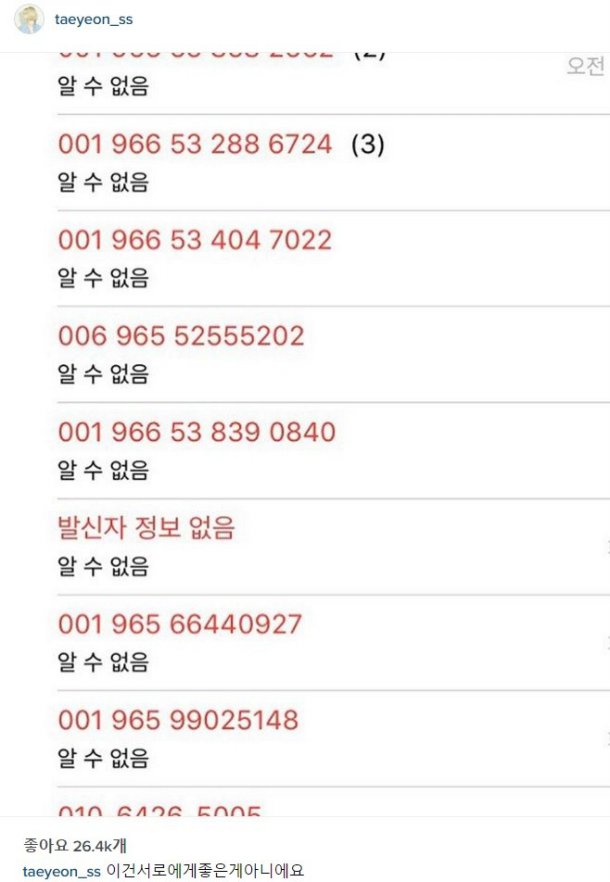The width and height of the screenshot is (610, 882).
Task: Tap taeyeon_ss username beside the caption
Action: pos(61,871)
